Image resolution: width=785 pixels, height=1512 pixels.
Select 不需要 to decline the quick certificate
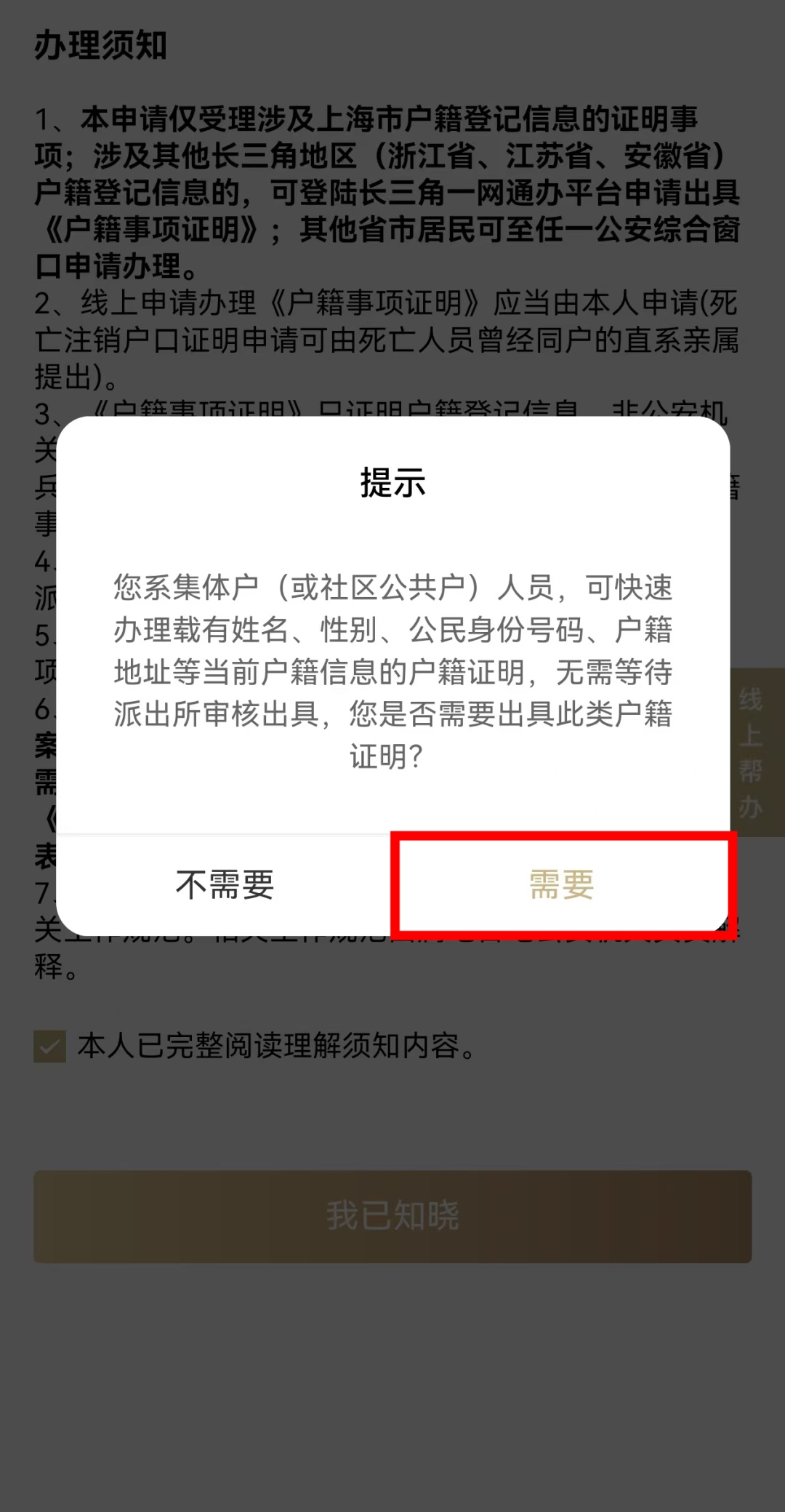coord(224,884)
